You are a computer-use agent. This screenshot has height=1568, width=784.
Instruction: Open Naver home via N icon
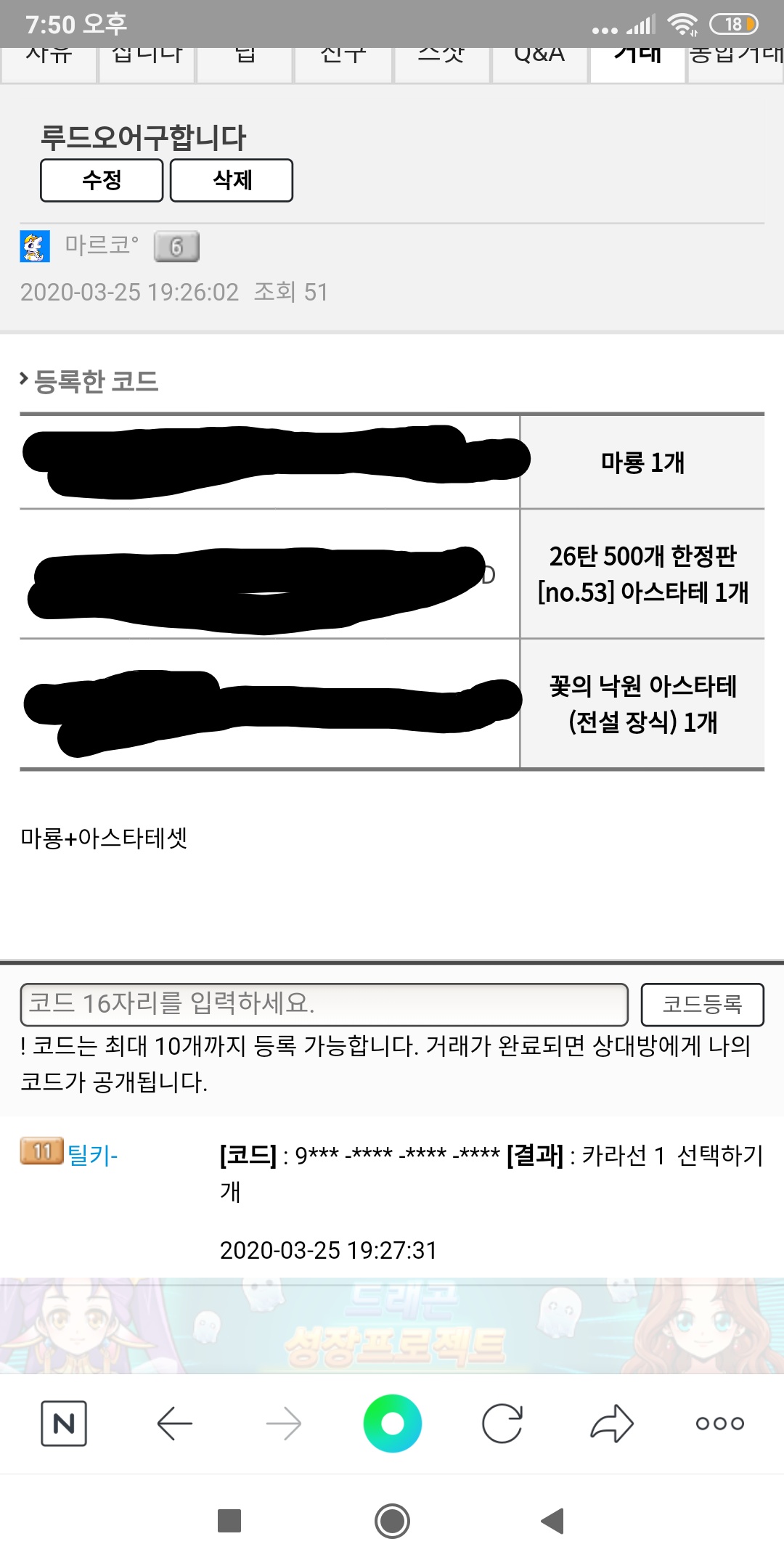[x=64, y=1424]
